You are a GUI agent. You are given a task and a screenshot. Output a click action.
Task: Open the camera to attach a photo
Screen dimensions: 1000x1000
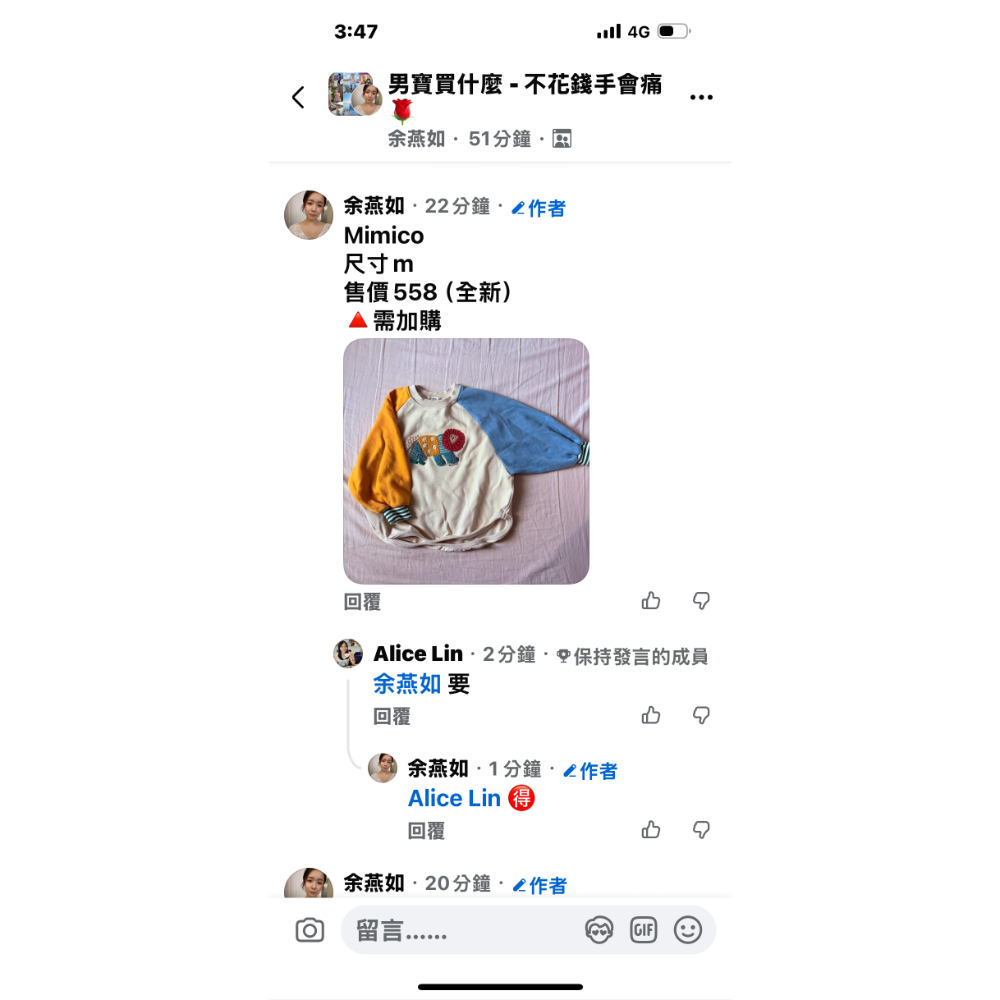coord(310,931)
